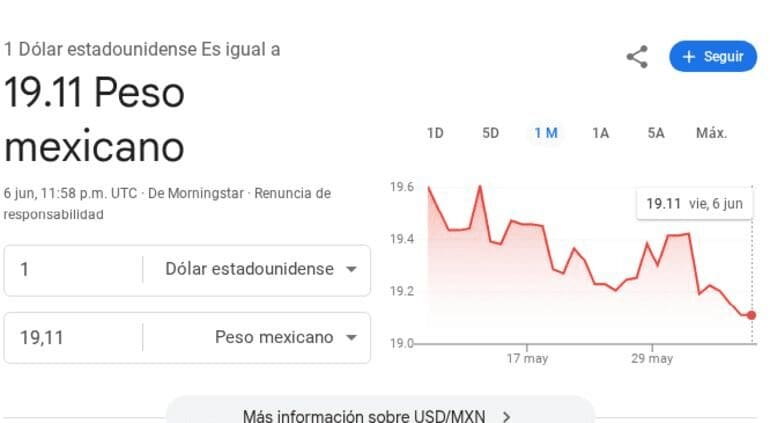Show the Máx. chart range

click(711, 133)
